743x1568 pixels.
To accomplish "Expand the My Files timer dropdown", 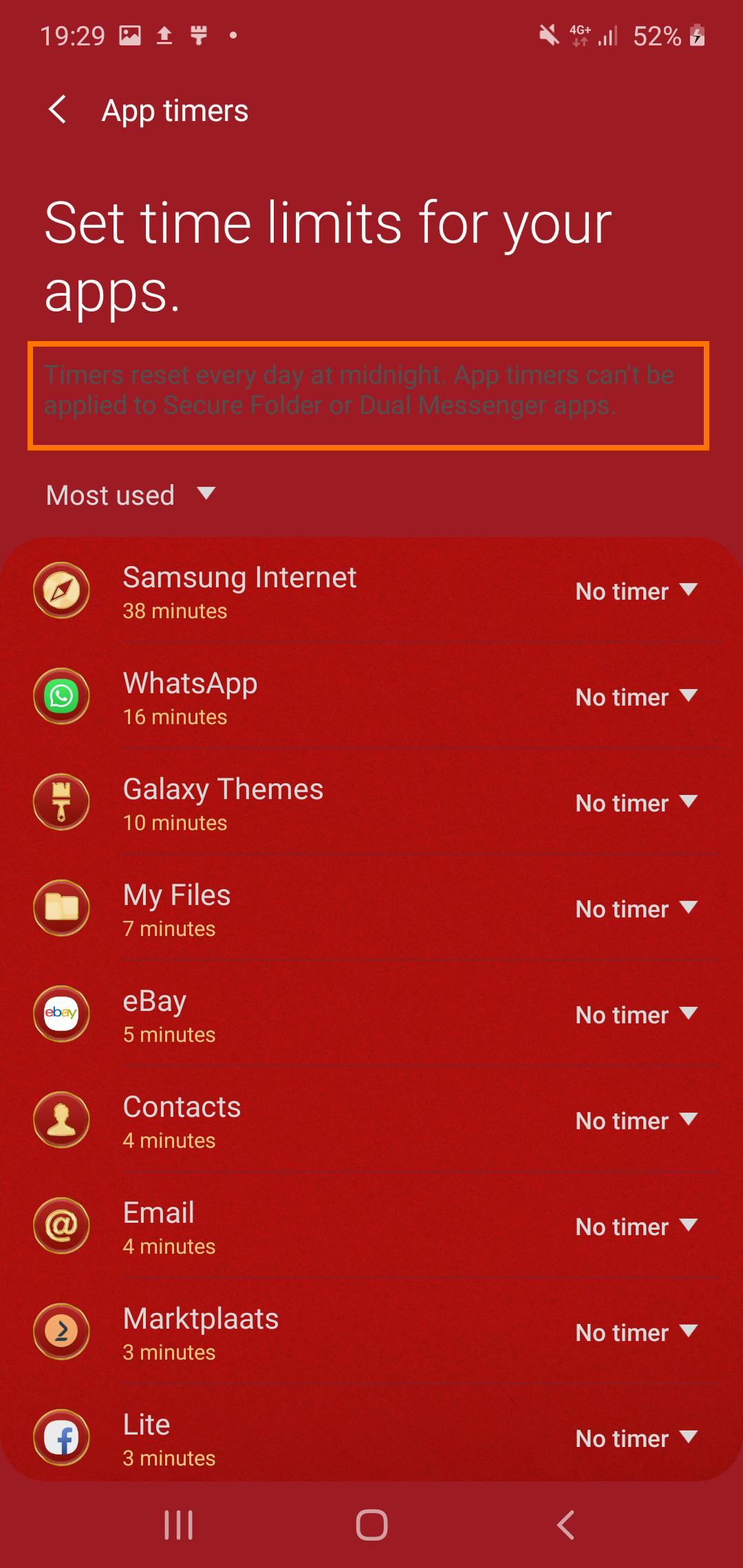I will coord(637,909).
